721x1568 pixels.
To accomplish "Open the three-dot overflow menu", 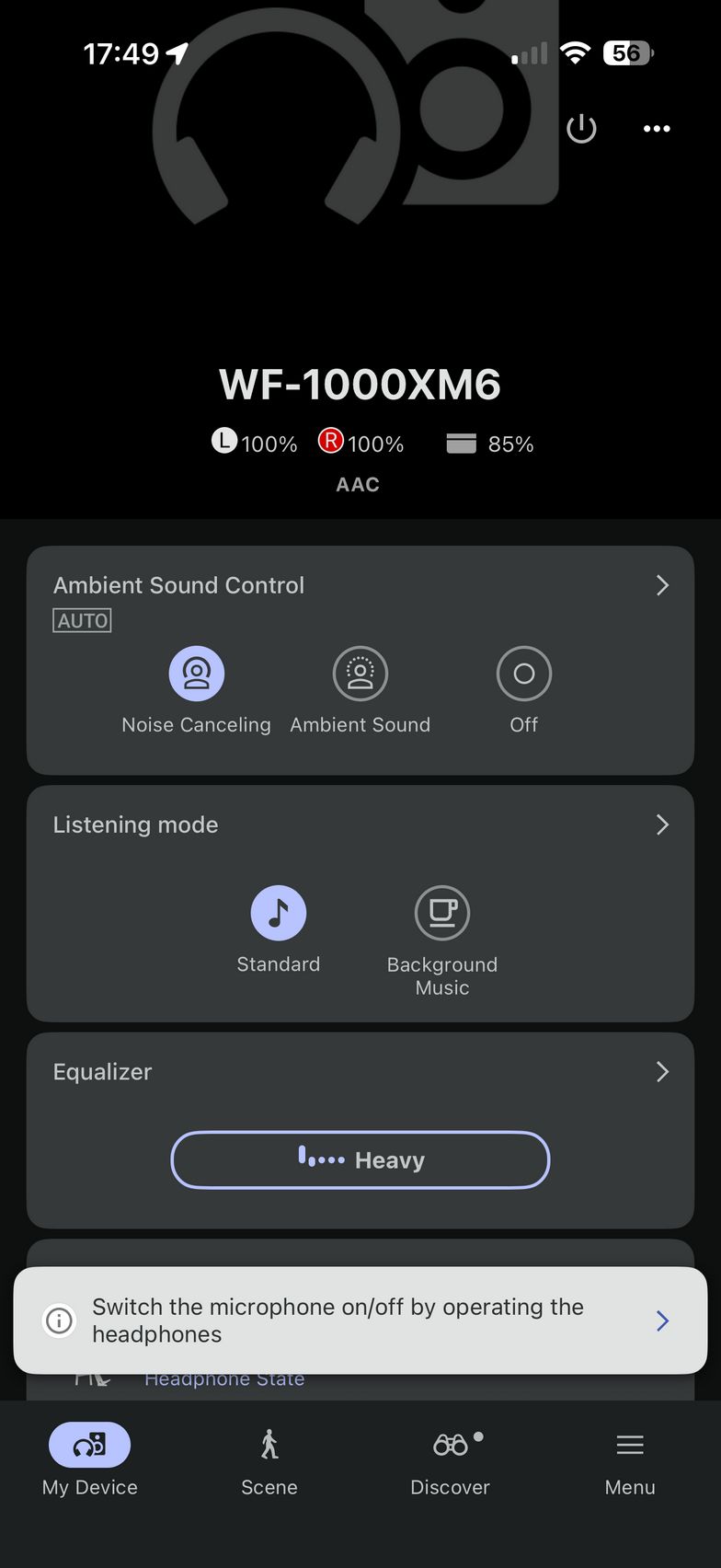I will tap(657, 129).
